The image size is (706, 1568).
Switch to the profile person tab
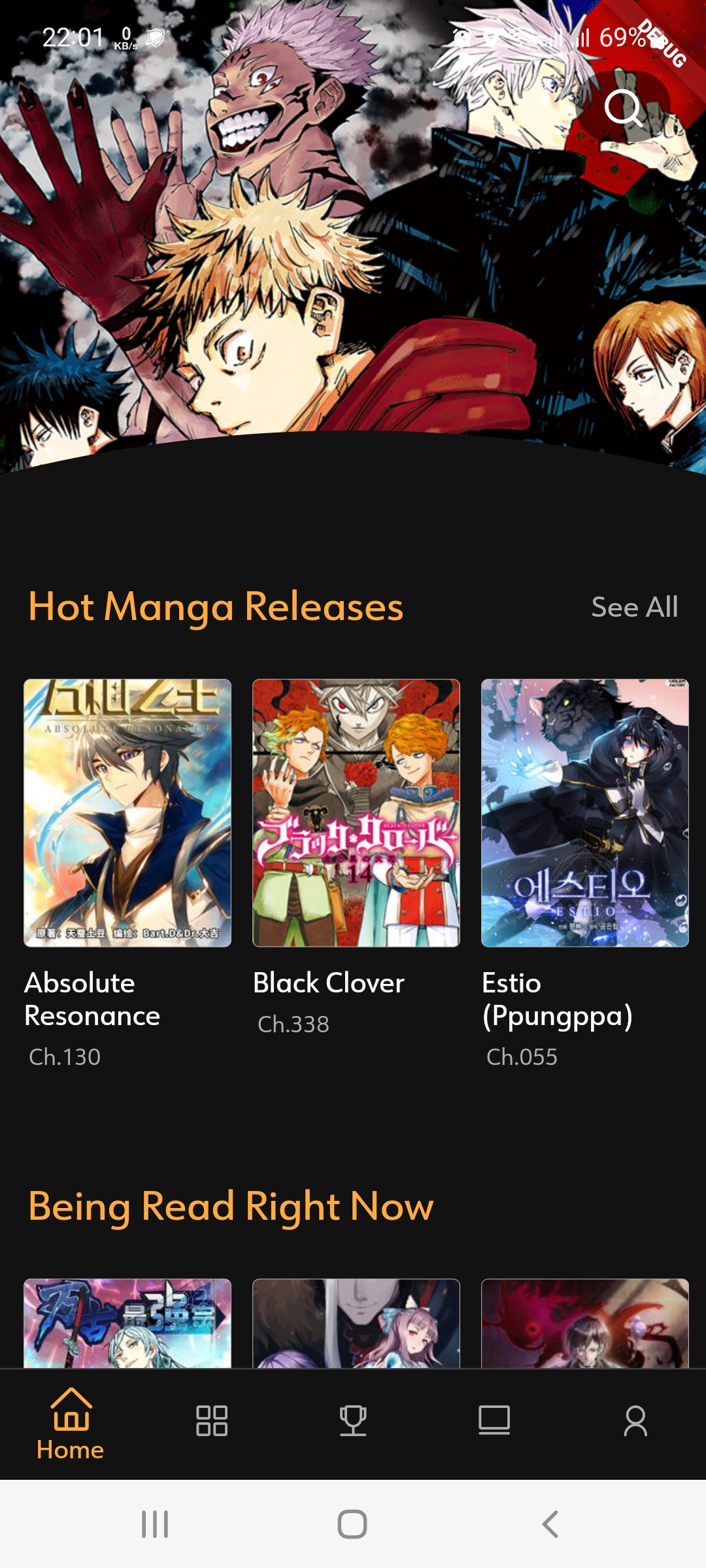point(635,1421)
